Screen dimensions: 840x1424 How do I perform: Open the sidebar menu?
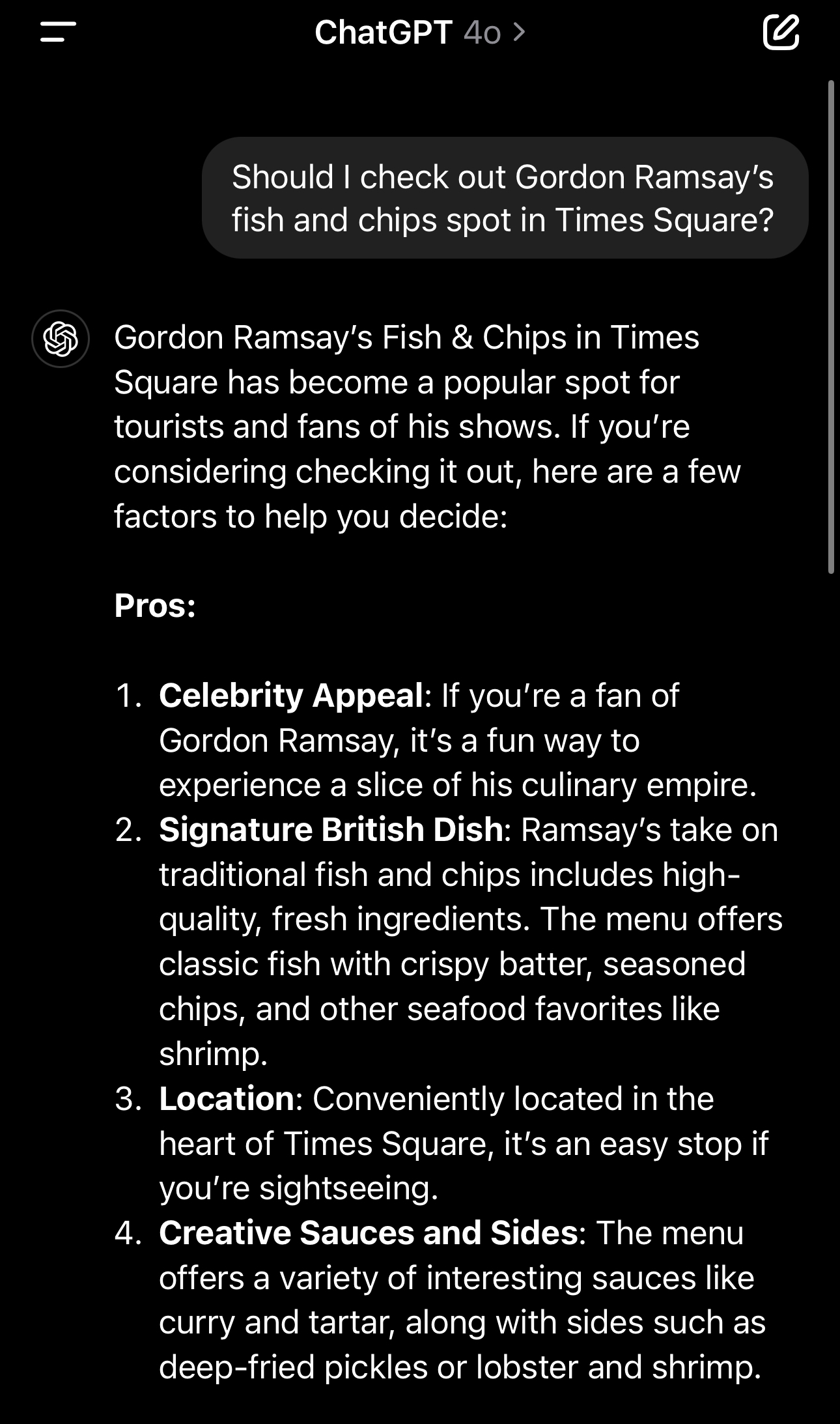(x=58, y=32)
